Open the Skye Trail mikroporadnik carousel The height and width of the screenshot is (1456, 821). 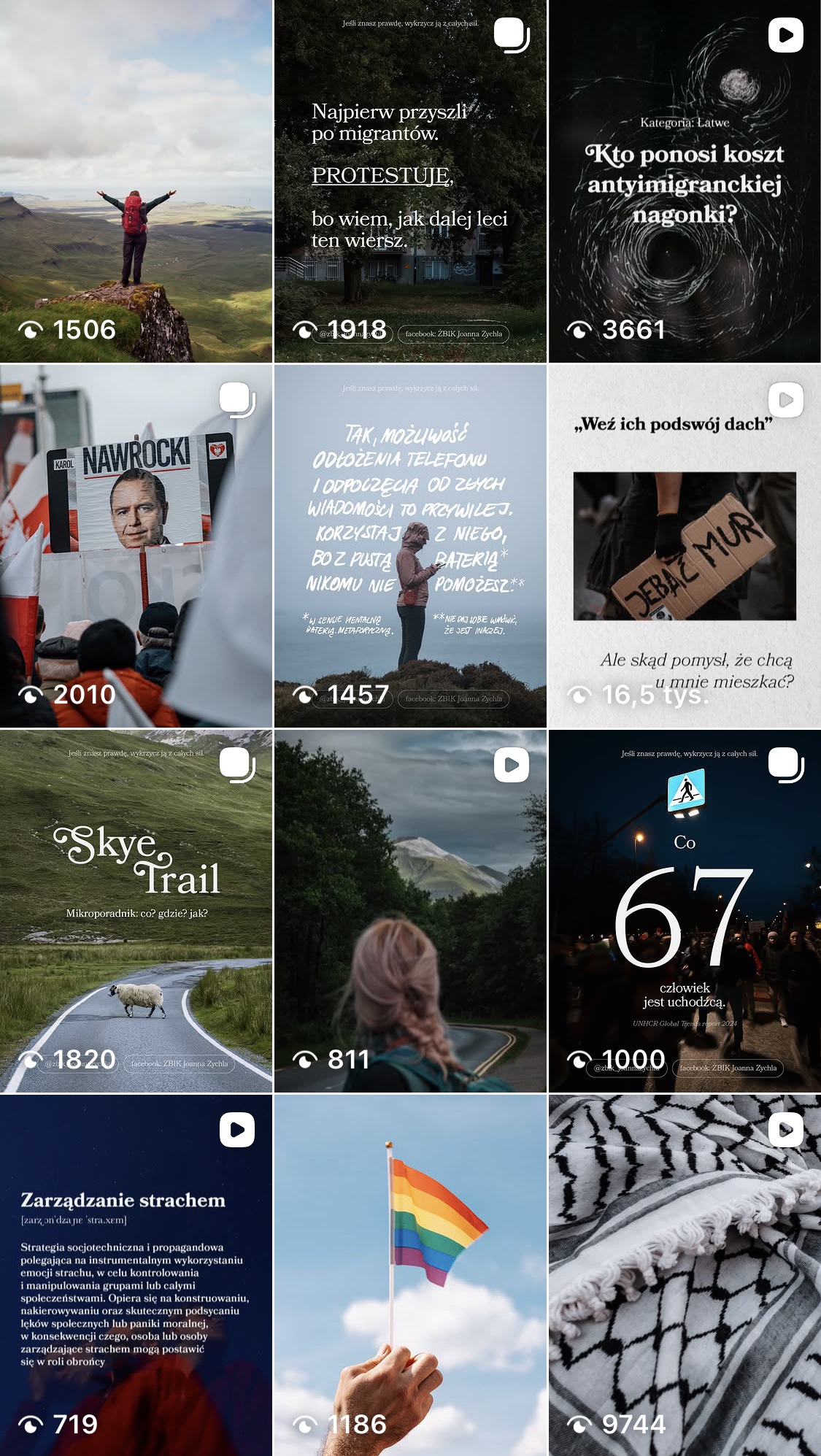[136, 911]
